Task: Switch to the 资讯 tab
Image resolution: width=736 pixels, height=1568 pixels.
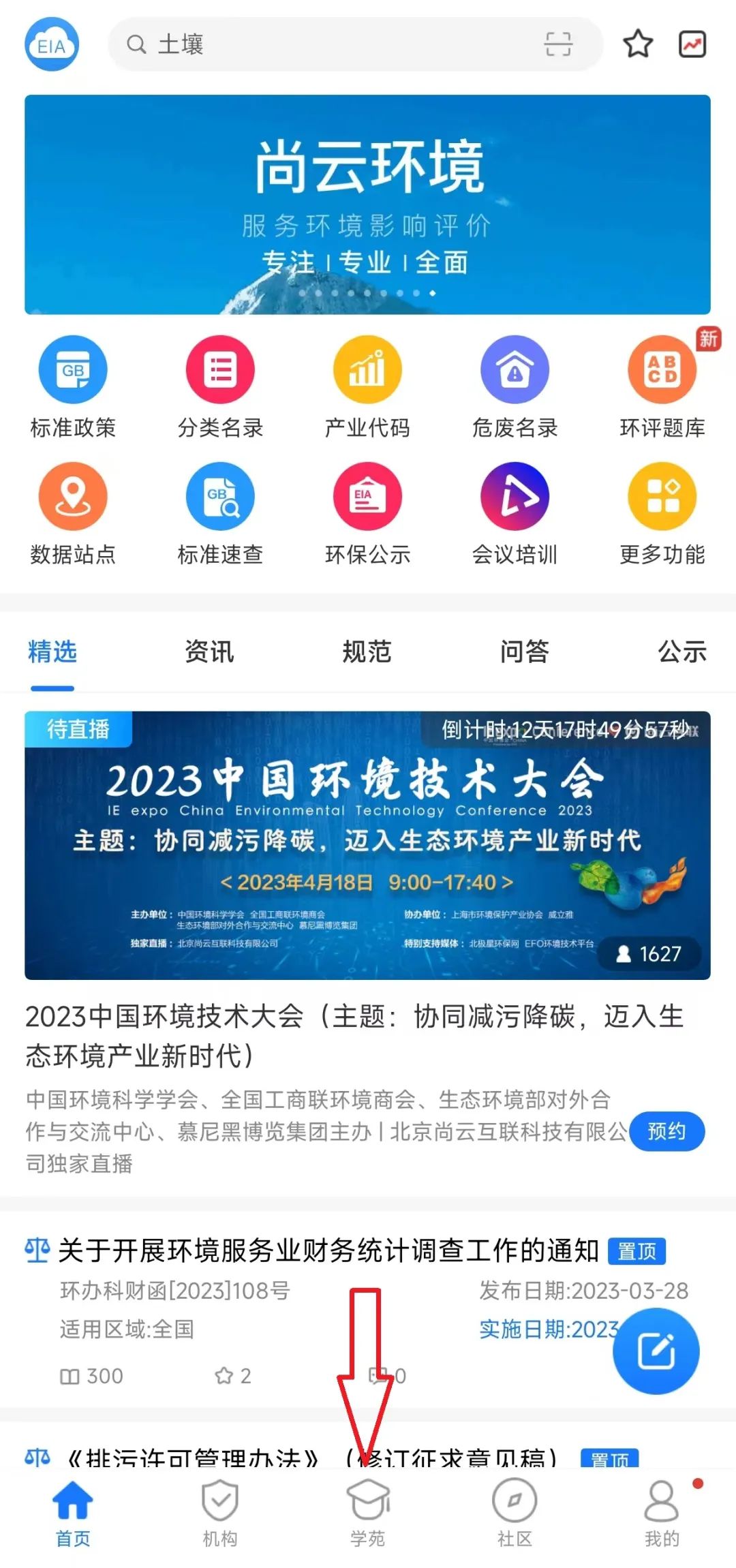Action: (209, 652)
